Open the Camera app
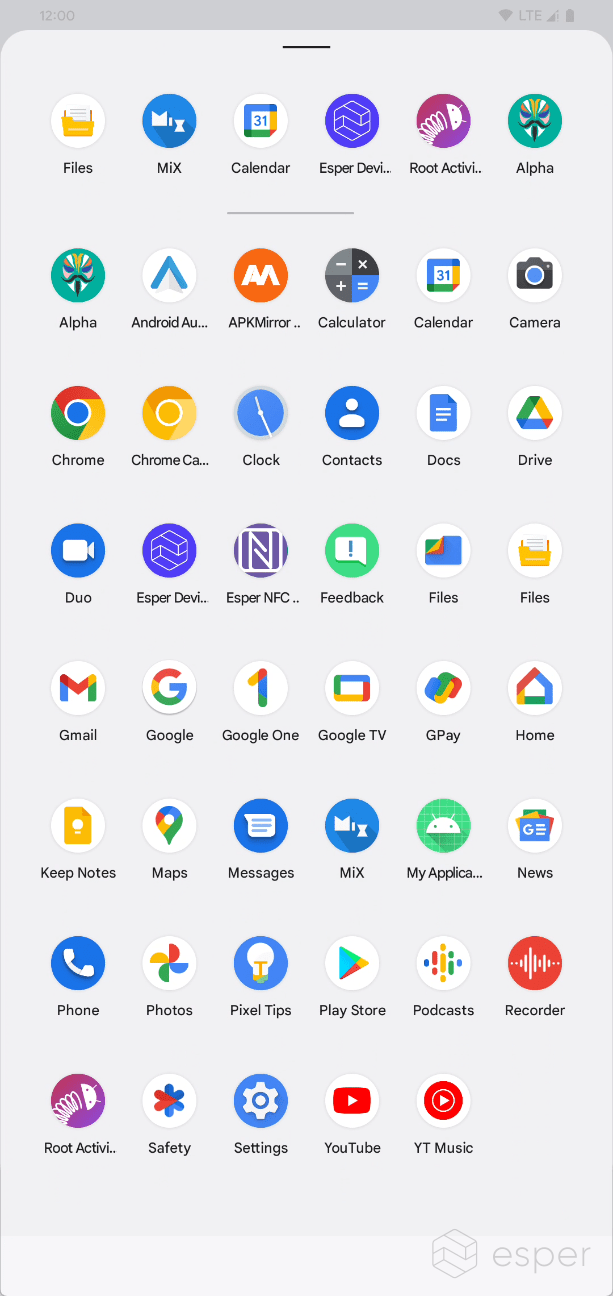This screenshot has width=613, height=1296. (535, 276)
